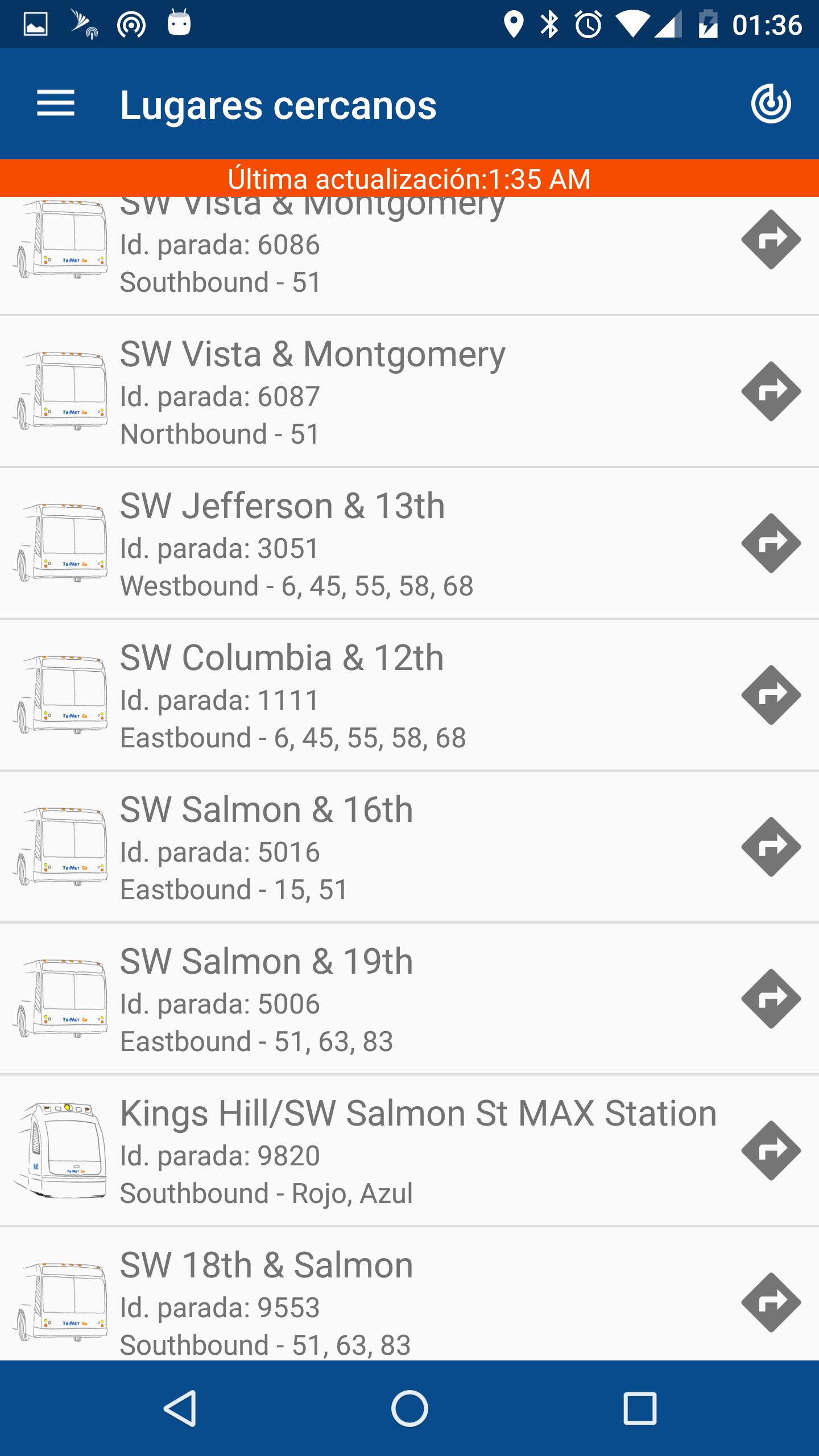Get directions to Kings Hill MAX Station
The width and height of the screenshot is (819, 1456).
771,1151
